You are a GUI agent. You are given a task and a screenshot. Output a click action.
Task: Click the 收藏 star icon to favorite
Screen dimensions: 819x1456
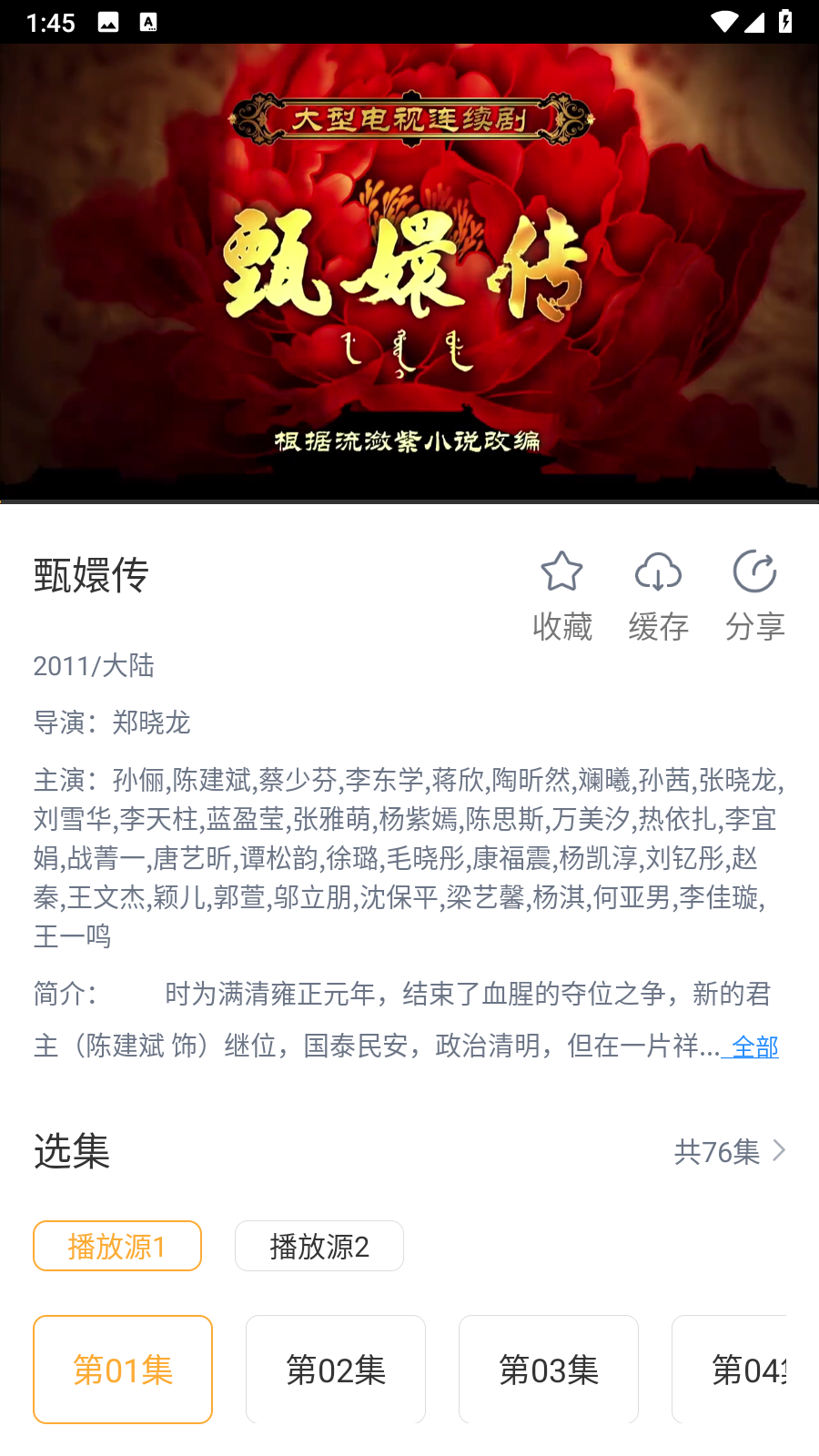(x=561, y=573)
